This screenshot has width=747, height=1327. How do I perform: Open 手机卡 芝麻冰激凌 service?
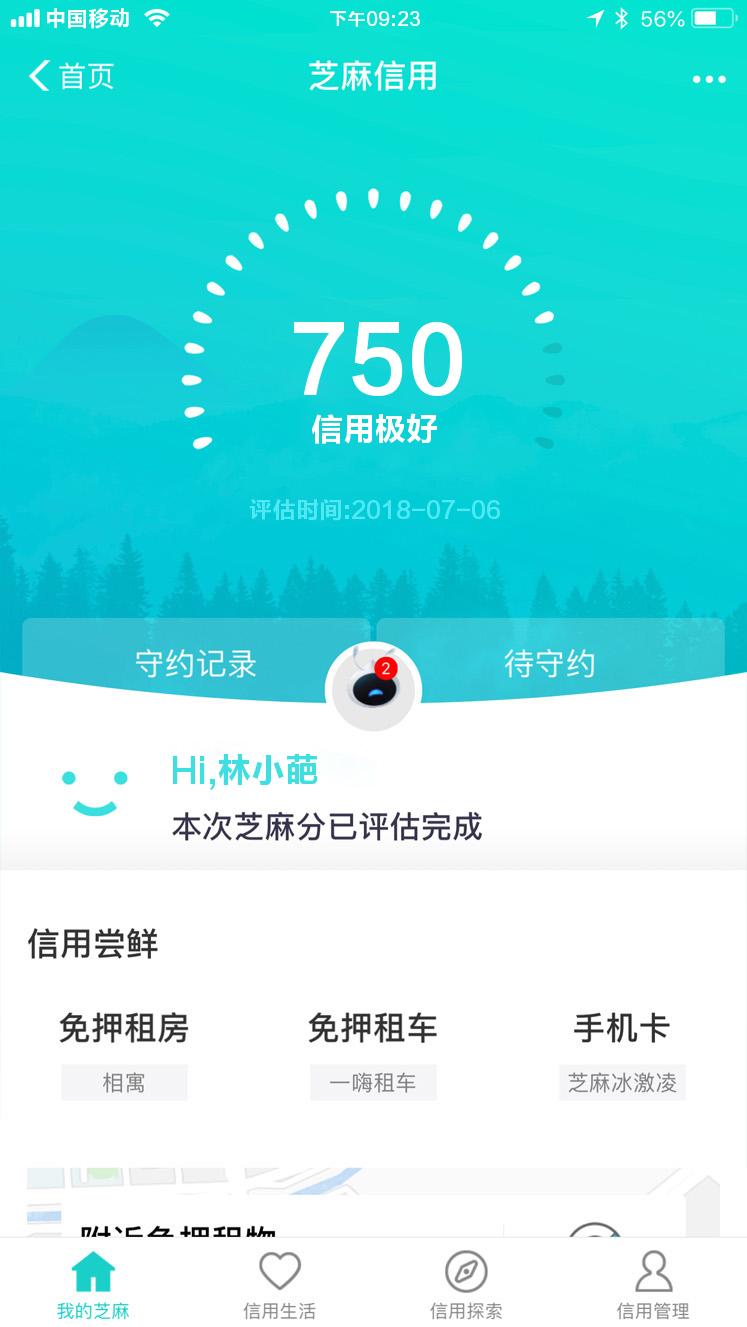(621, 1052)
